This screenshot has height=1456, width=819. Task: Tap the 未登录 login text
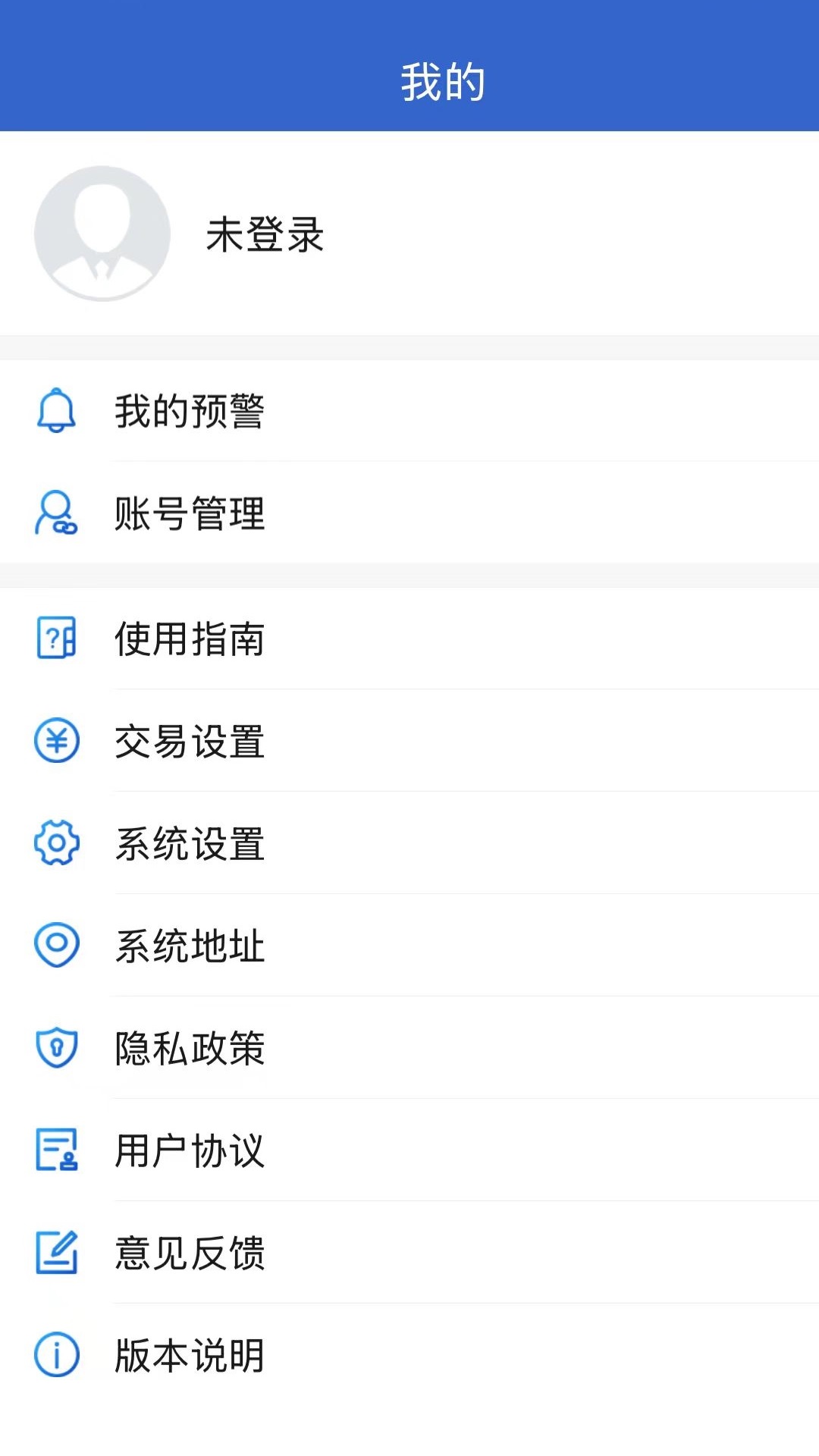pyautogui.click(x=264, y=235)
